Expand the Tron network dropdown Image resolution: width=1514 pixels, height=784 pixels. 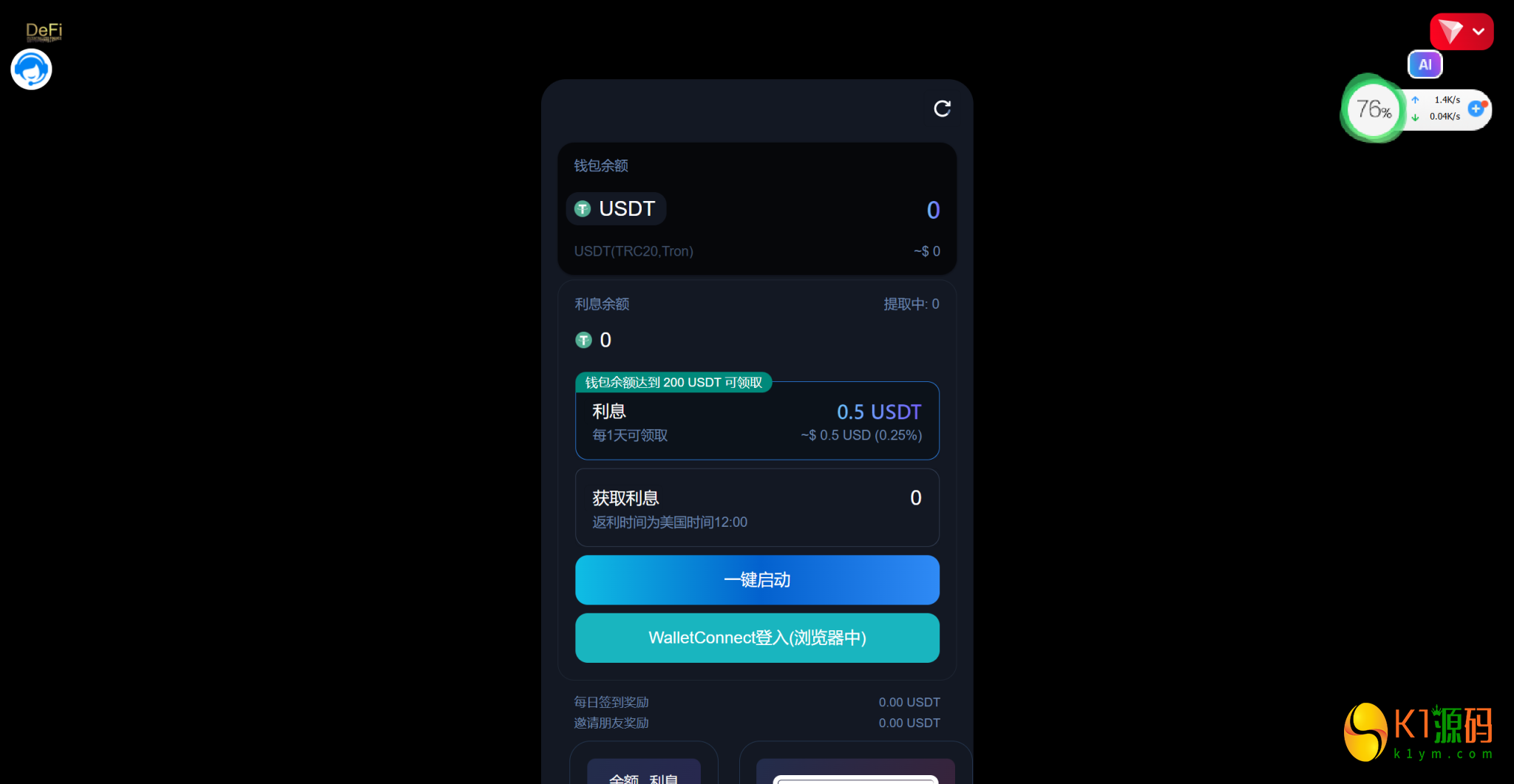point(1461,32)
